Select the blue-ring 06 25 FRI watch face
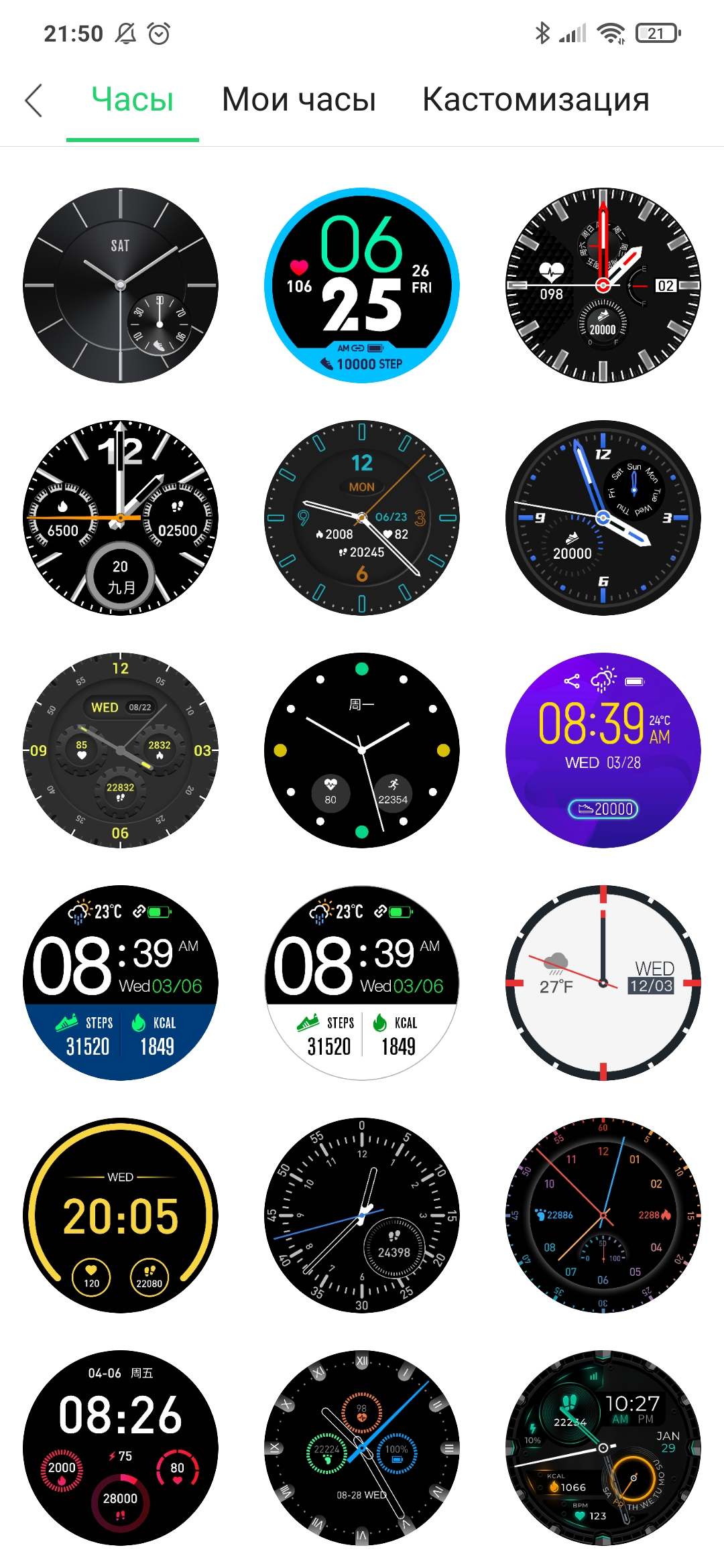 pyautogui.click(x=362, y=285)
